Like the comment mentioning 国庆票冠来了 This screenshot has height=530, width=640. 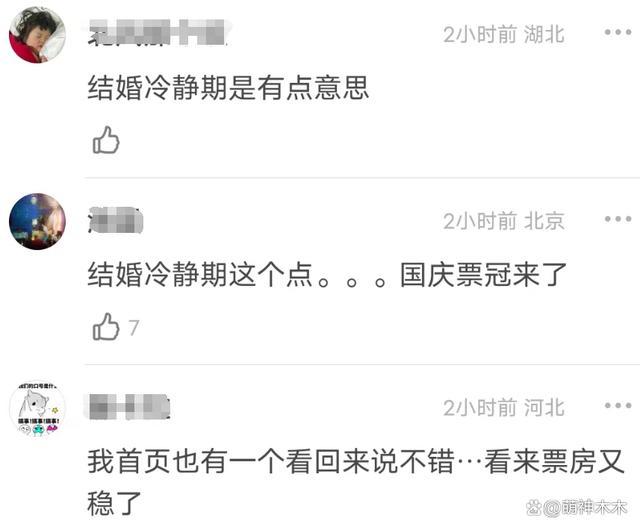(x=106, y=326)
